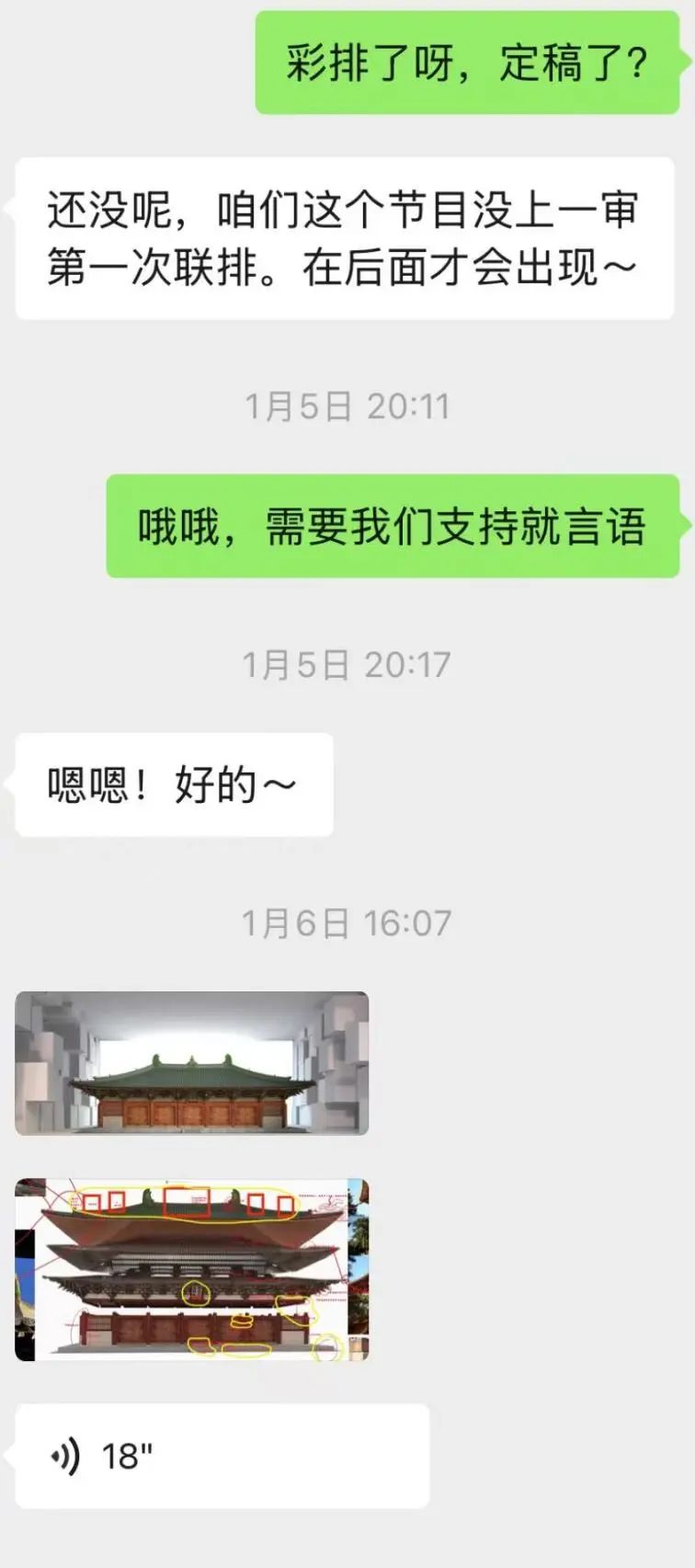Screen dimensions: 695x1568
Task: Play the 18-second voice message
Action: click(221, 1456)
